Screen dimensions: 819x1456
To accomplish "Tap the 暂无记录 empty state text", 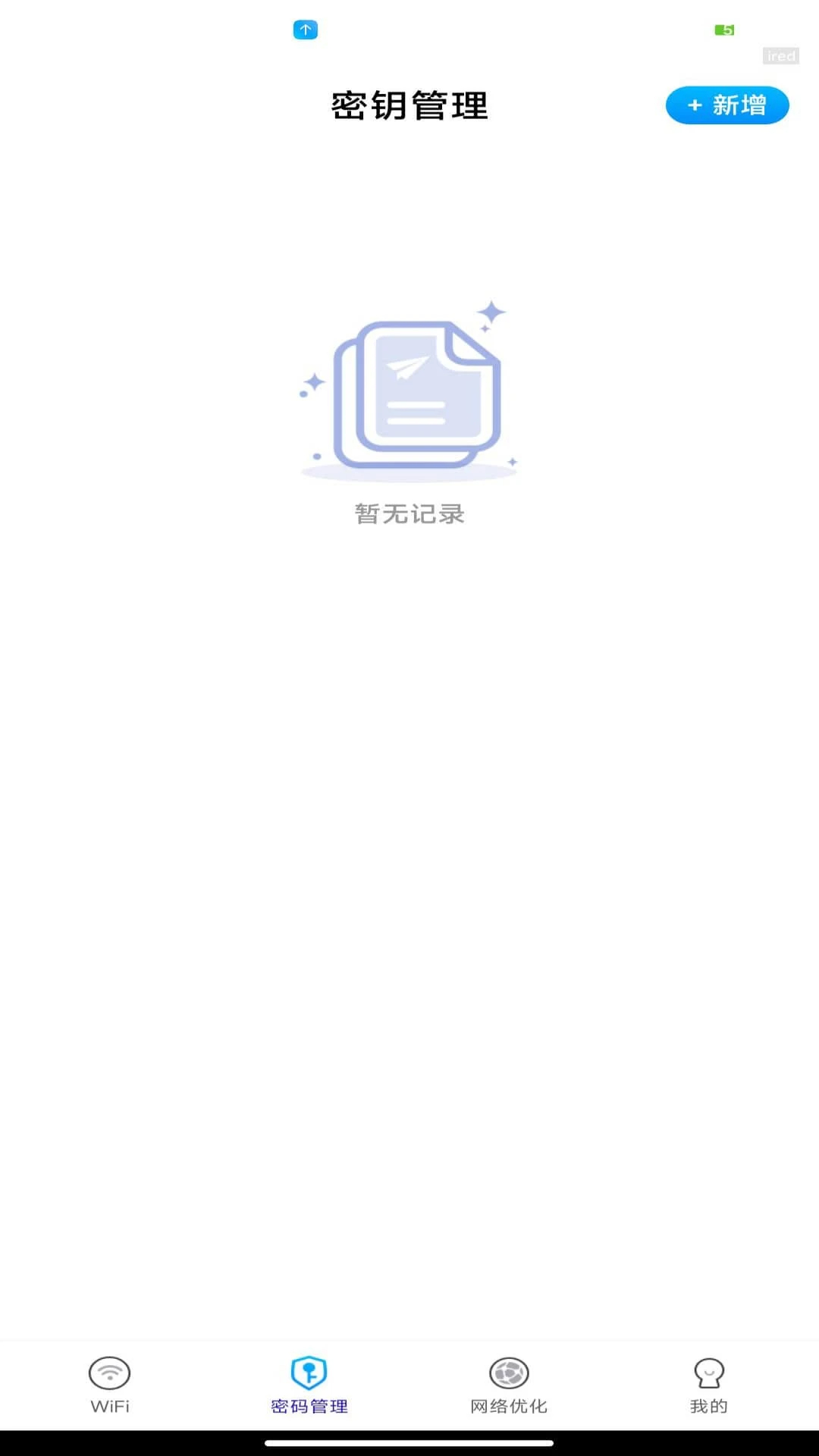I will [x=409, y=514].
